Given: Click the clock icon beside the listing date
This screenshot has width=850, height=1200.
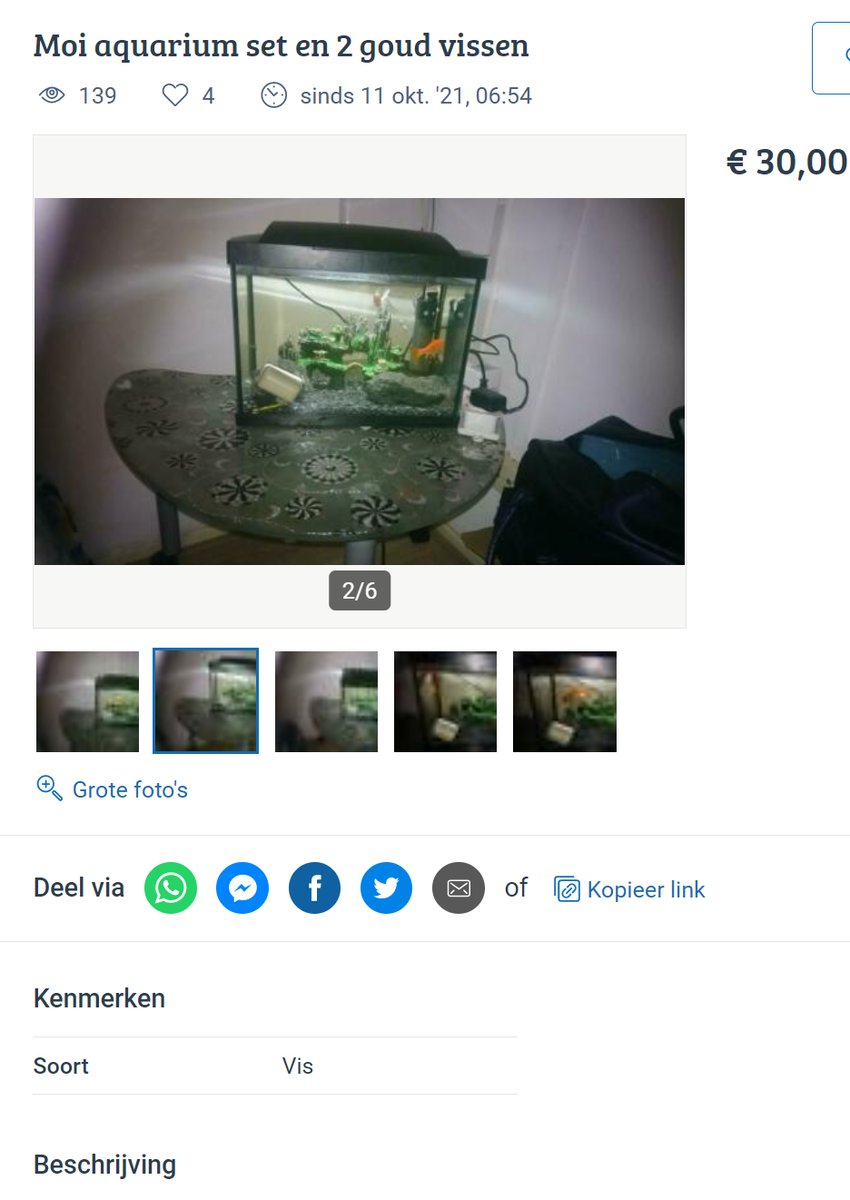Looking at the screenshot, I should [x=273, y=95].
